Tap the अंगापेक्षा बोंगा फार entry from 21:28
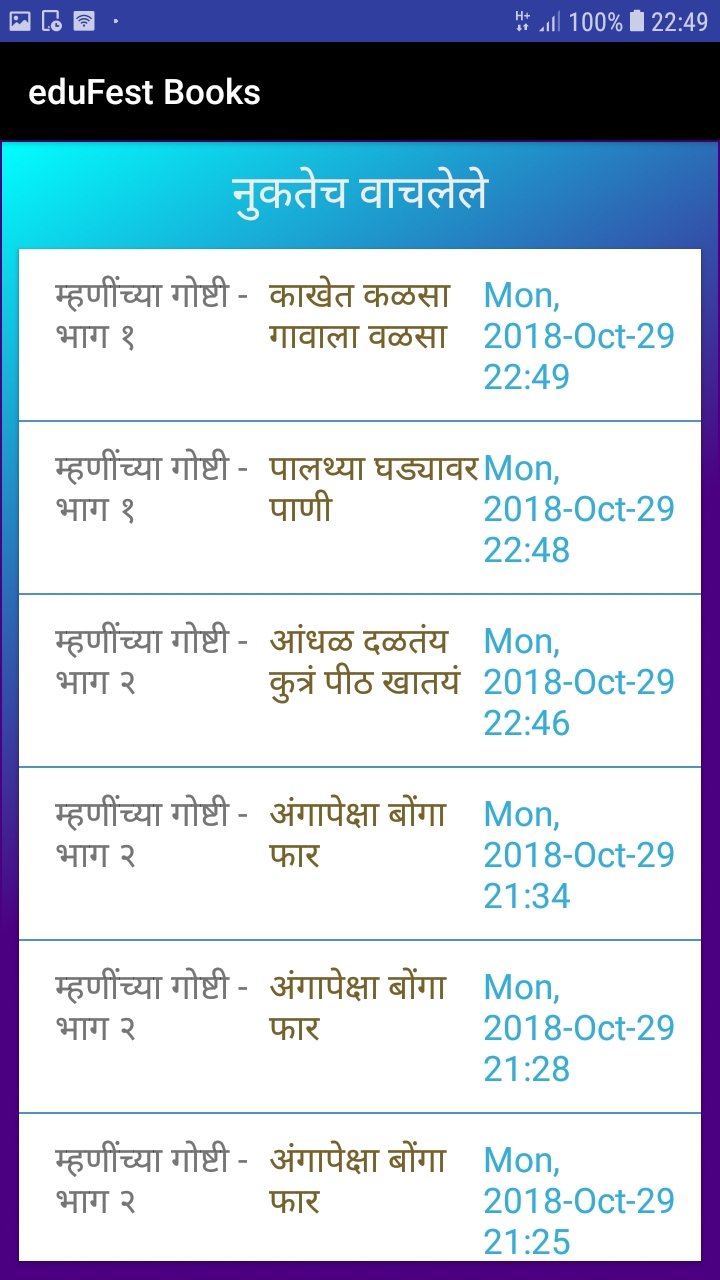The width and height of the screenshot is (720, 1280). [358, 1008]
